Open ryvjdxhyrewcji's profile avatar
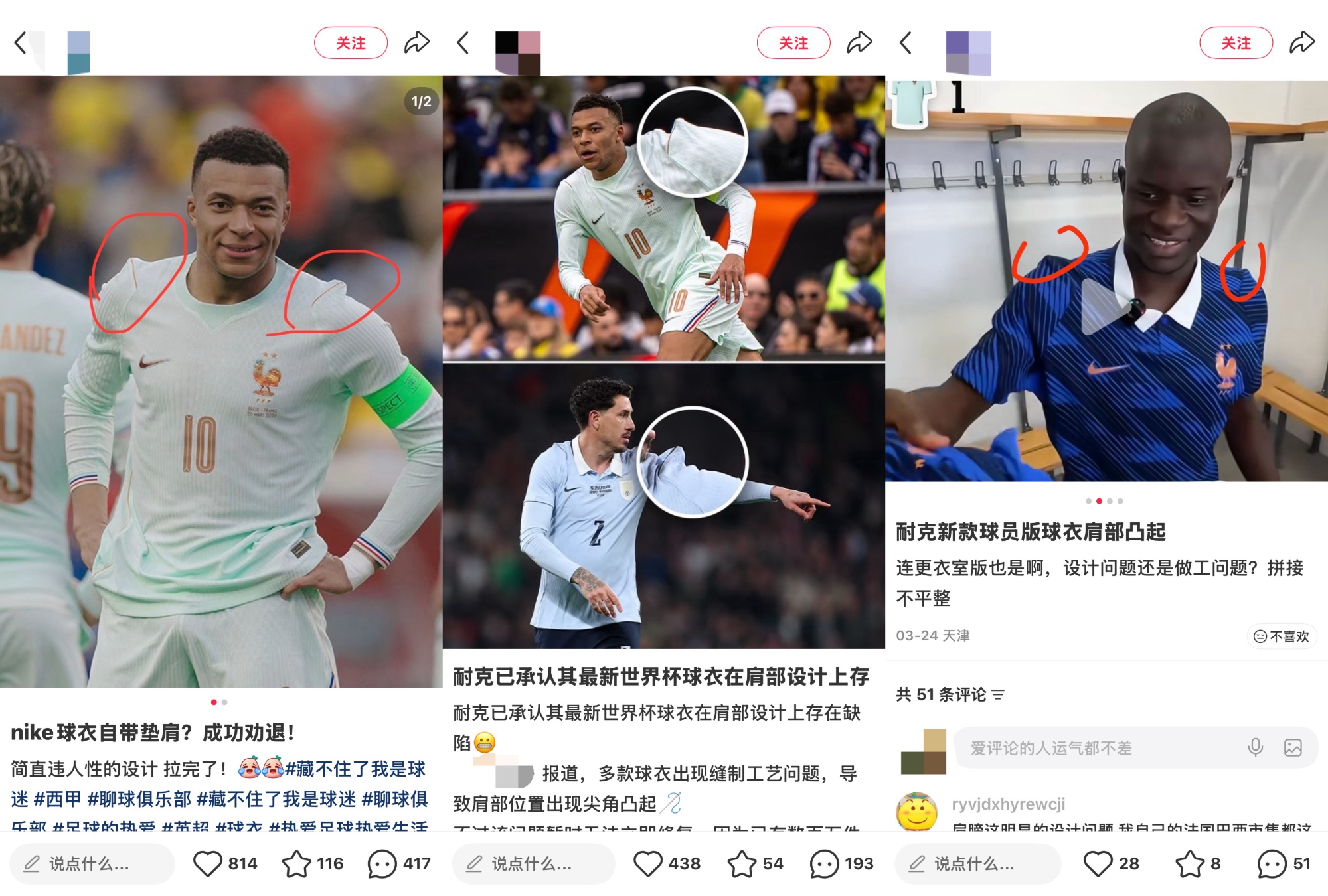The image size is (1328, 896). 917,811
